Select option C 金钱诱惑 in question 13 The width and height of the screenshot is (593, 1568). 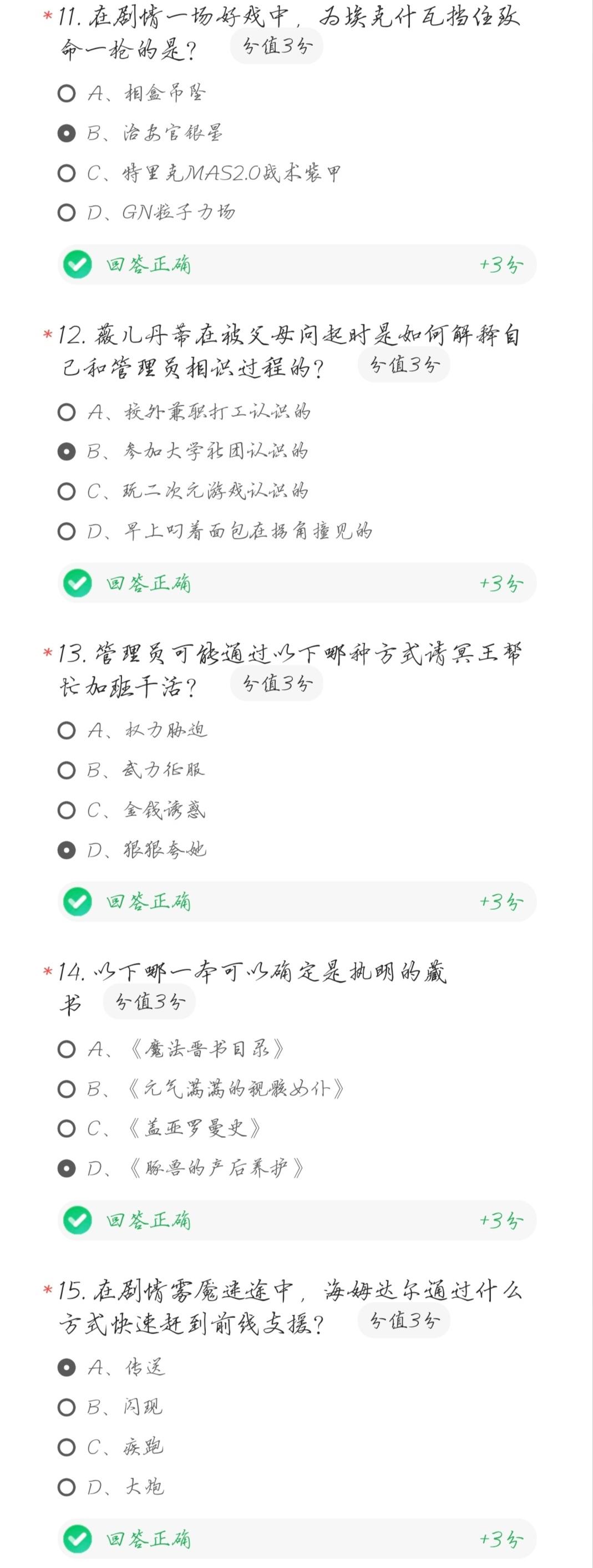[67, 810]
